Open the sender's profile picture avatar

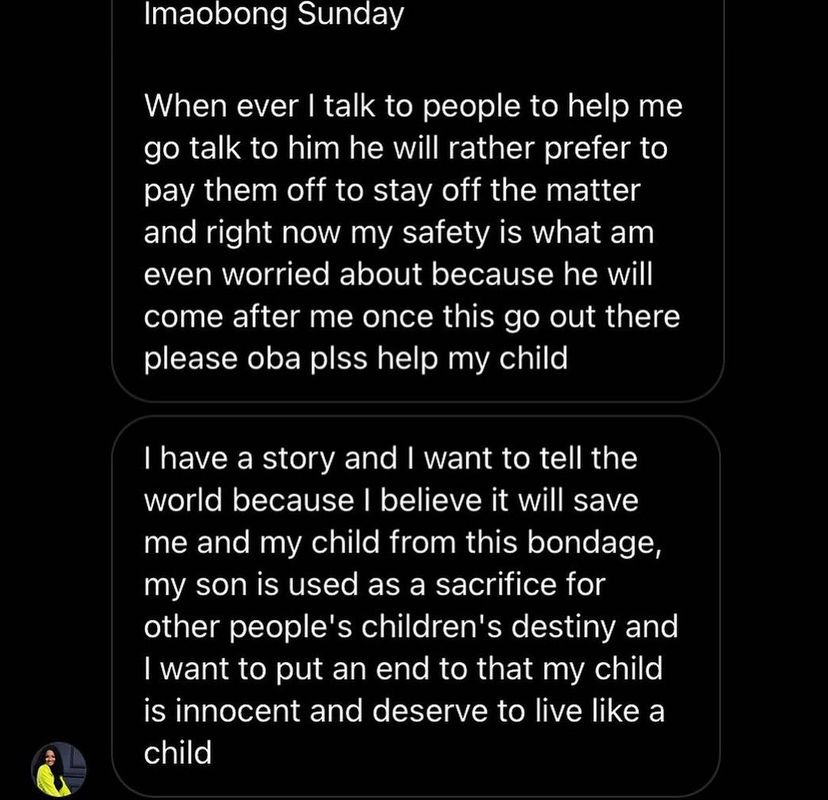coord(58,768)
